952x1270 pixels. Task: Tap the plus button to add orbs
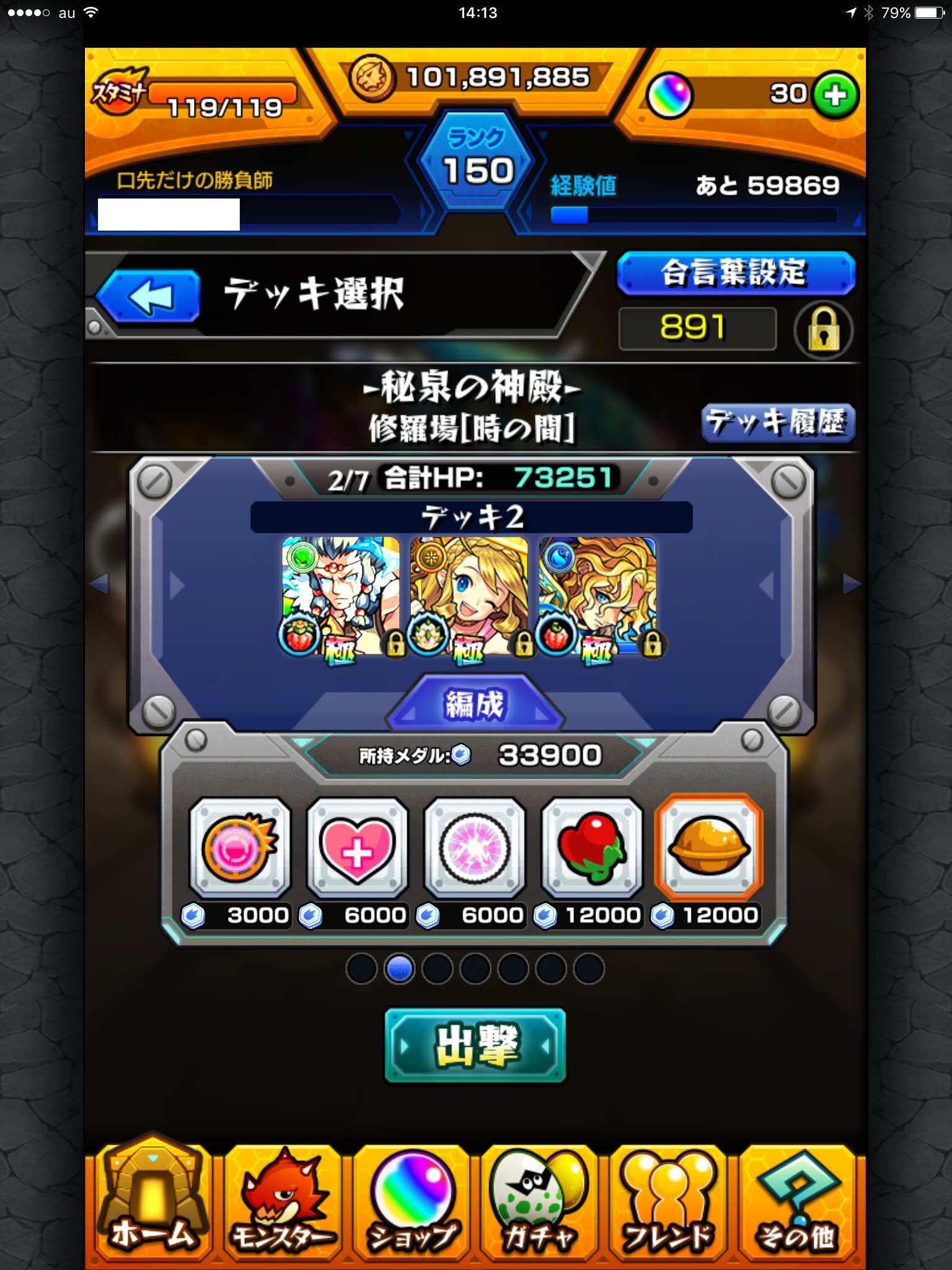click(x=835, y=95)
